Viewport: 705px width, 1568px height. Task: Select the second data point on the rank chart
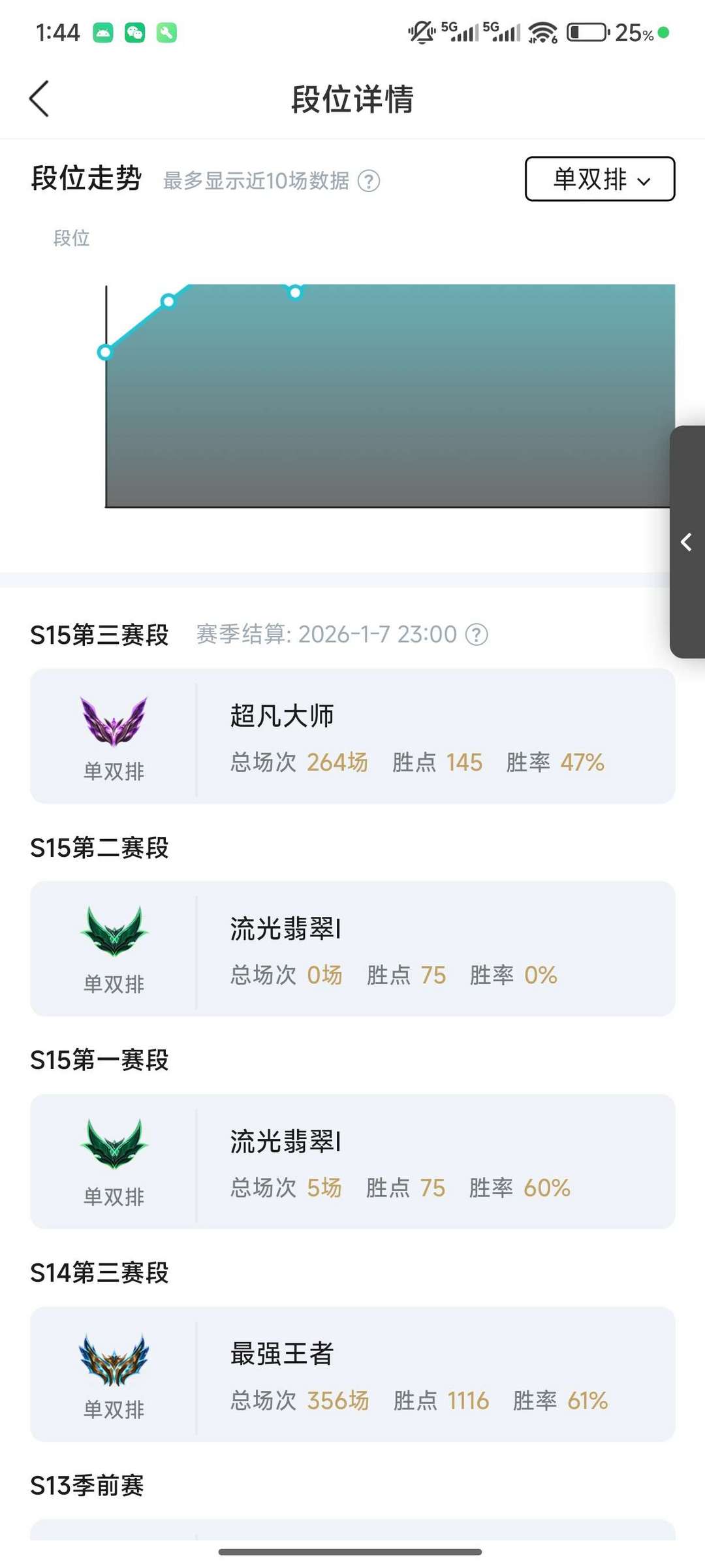click(x=168, y=301)
